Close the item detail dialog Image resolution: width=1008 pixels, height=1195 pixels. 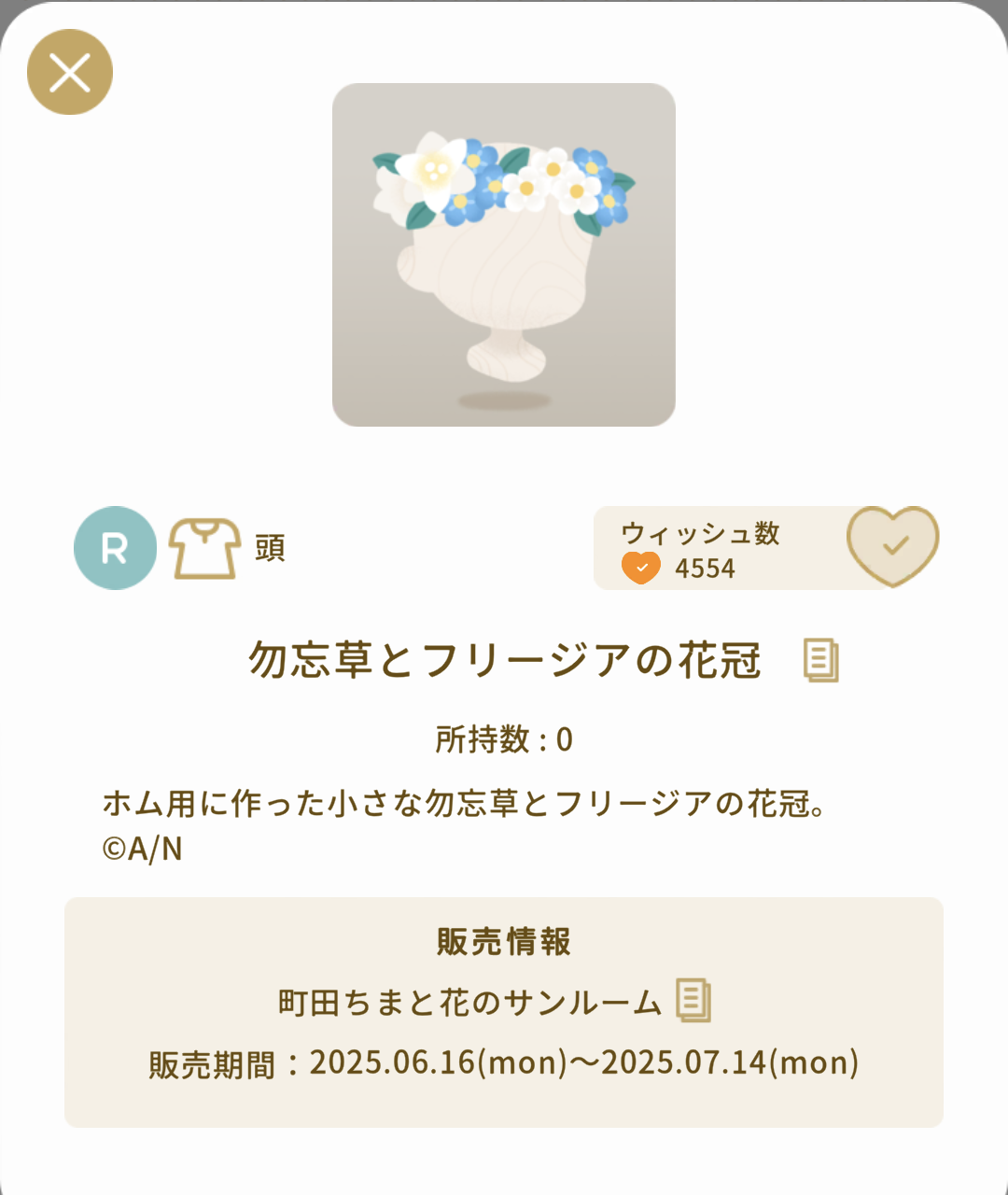tap(70, 72)
